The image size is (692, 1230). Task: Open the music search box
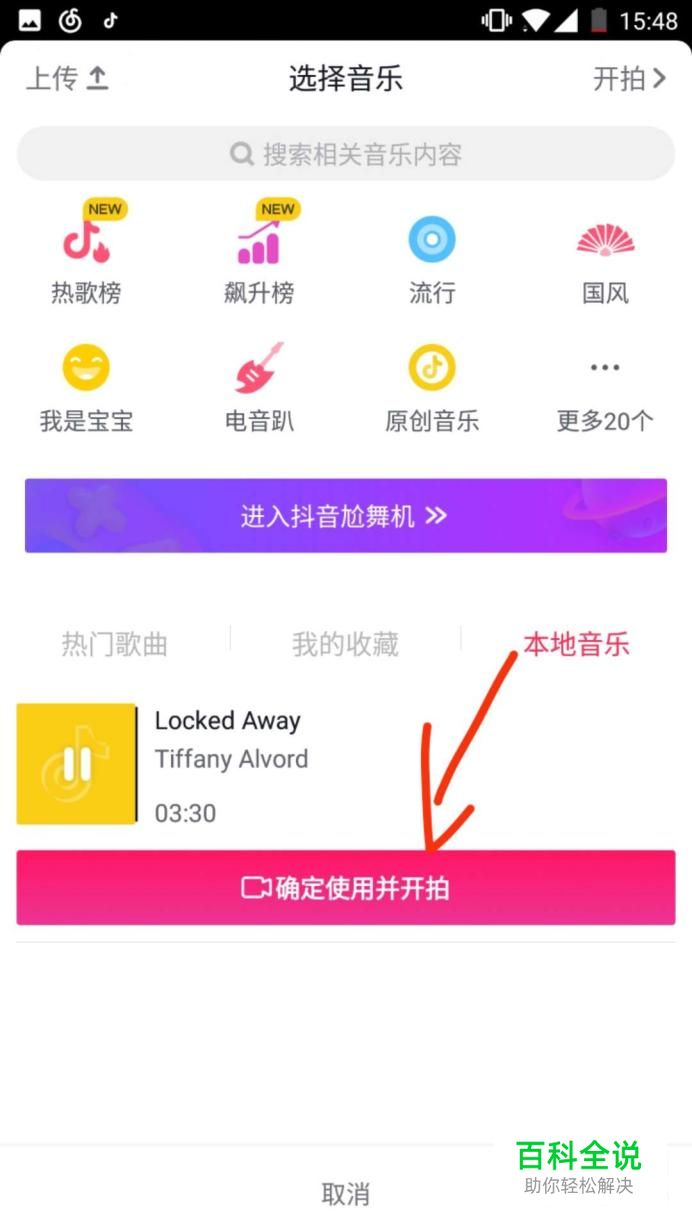click(346, 154)
